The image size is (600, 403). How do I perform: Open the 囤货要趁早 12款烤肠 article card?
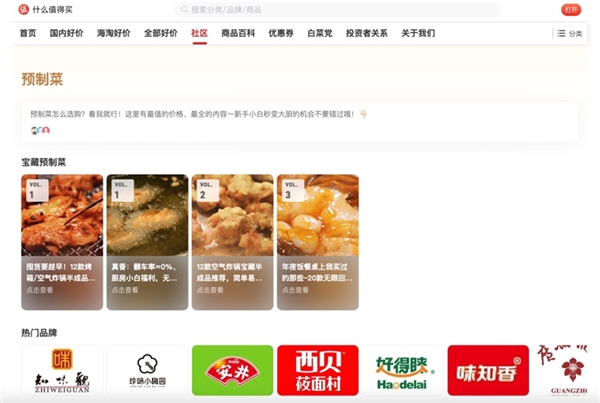click(x=62, y=243)
